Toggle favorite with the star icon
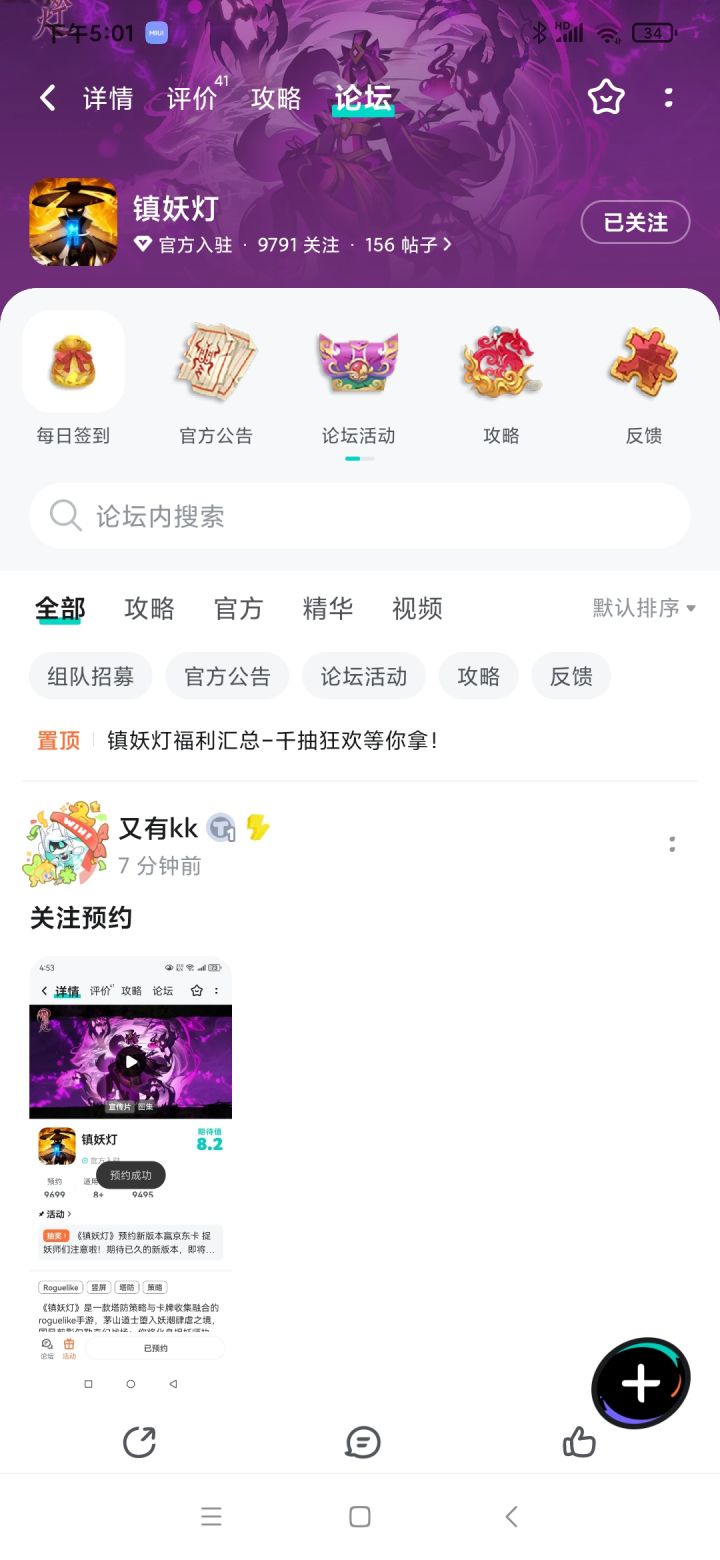Screen dimensions: 720x1560 pos(606,98)
